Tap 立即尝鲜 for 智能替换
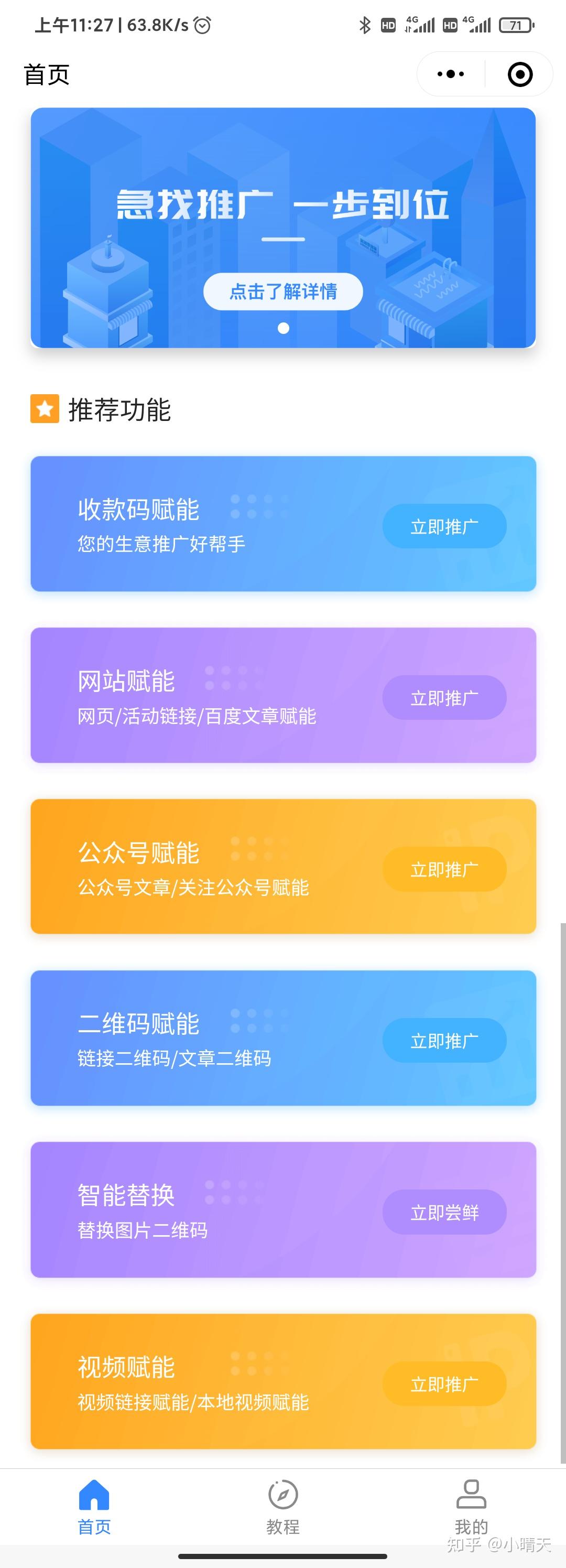 [x=444, y=1213]
